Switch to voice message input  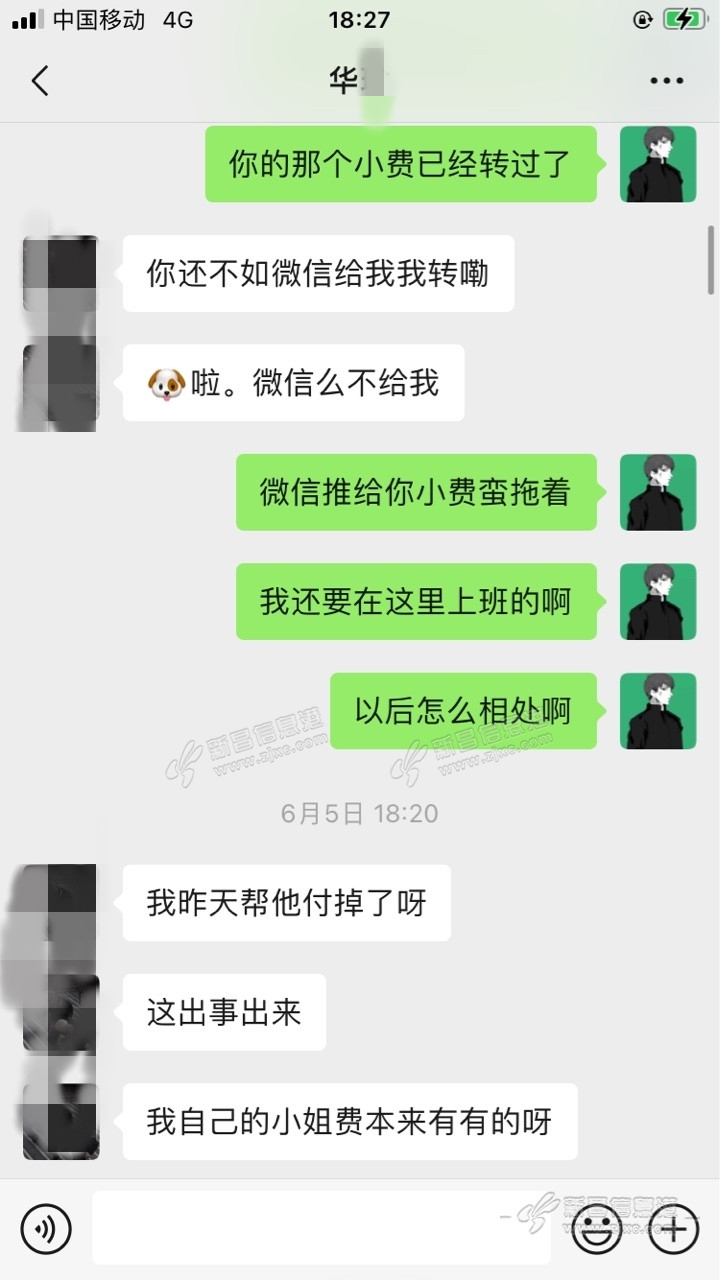pyautogui.click(x=46, y=1227)
